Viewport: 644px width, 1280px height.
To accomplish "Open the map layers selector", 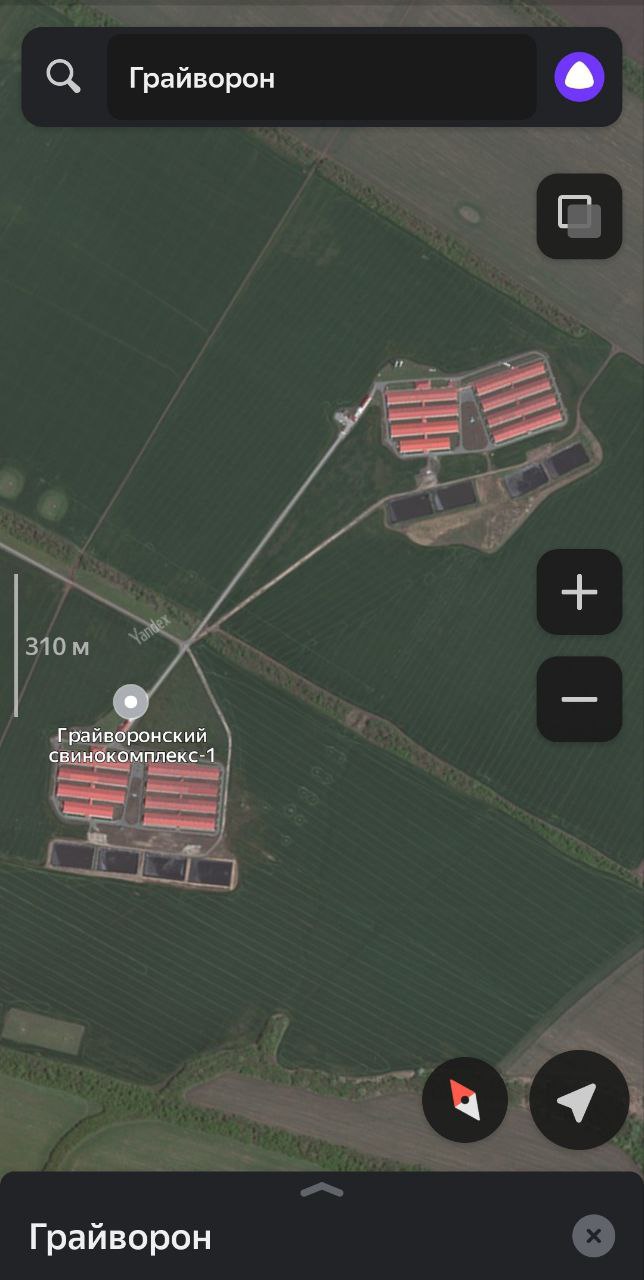I will point(580,217).
